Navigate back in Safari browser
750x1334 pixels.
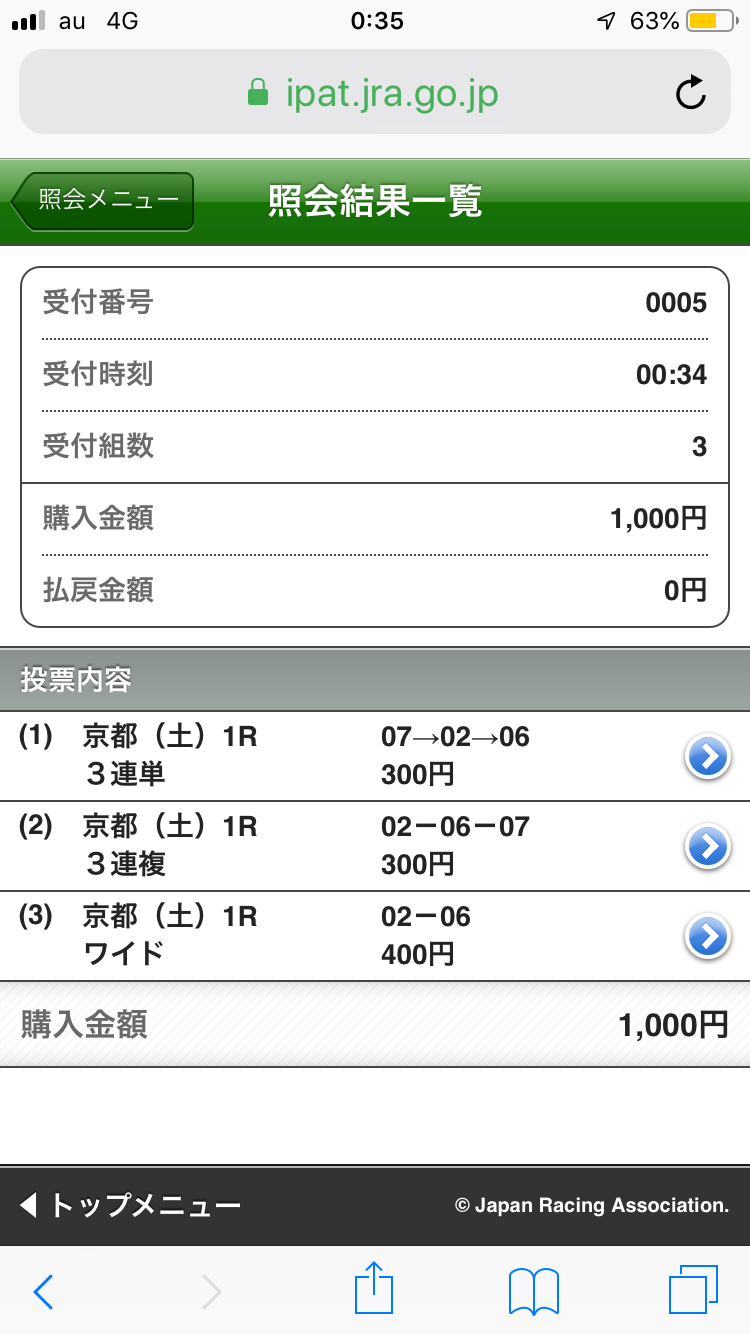[x=44, y=1292]
